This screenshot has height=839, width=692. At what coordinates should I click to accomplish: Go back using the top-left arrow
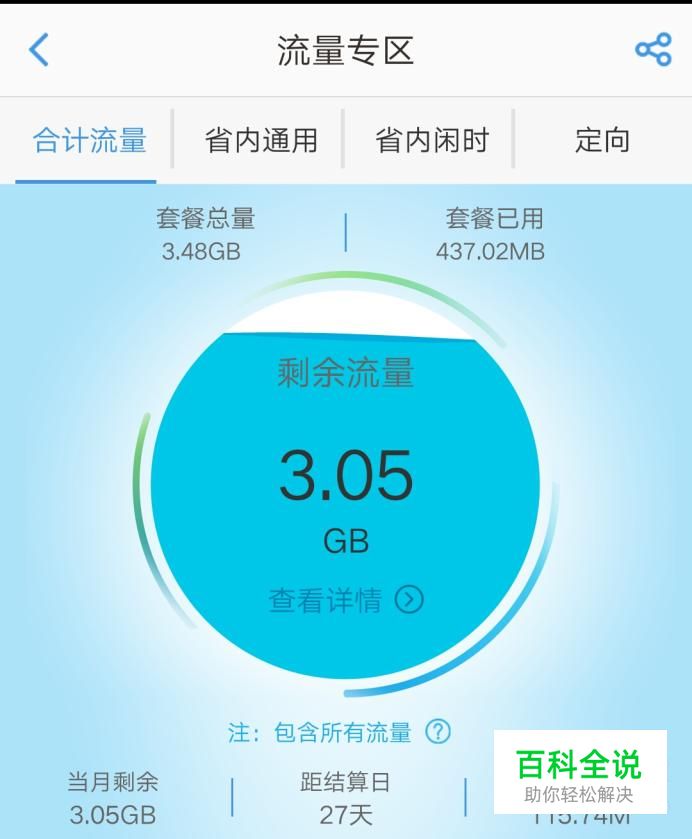tap(39, 49)
